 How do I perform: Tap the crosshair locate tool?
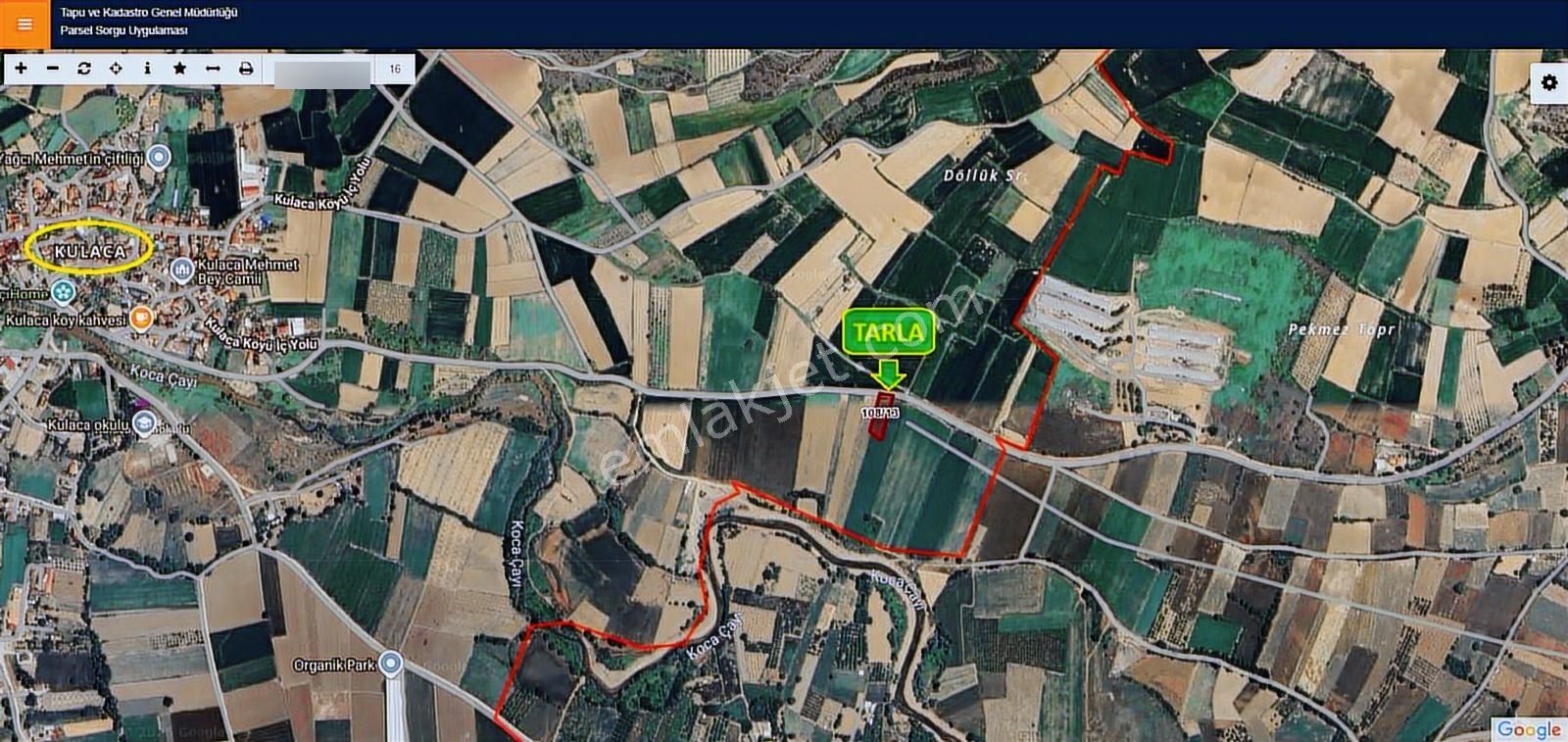coord(116,69)
